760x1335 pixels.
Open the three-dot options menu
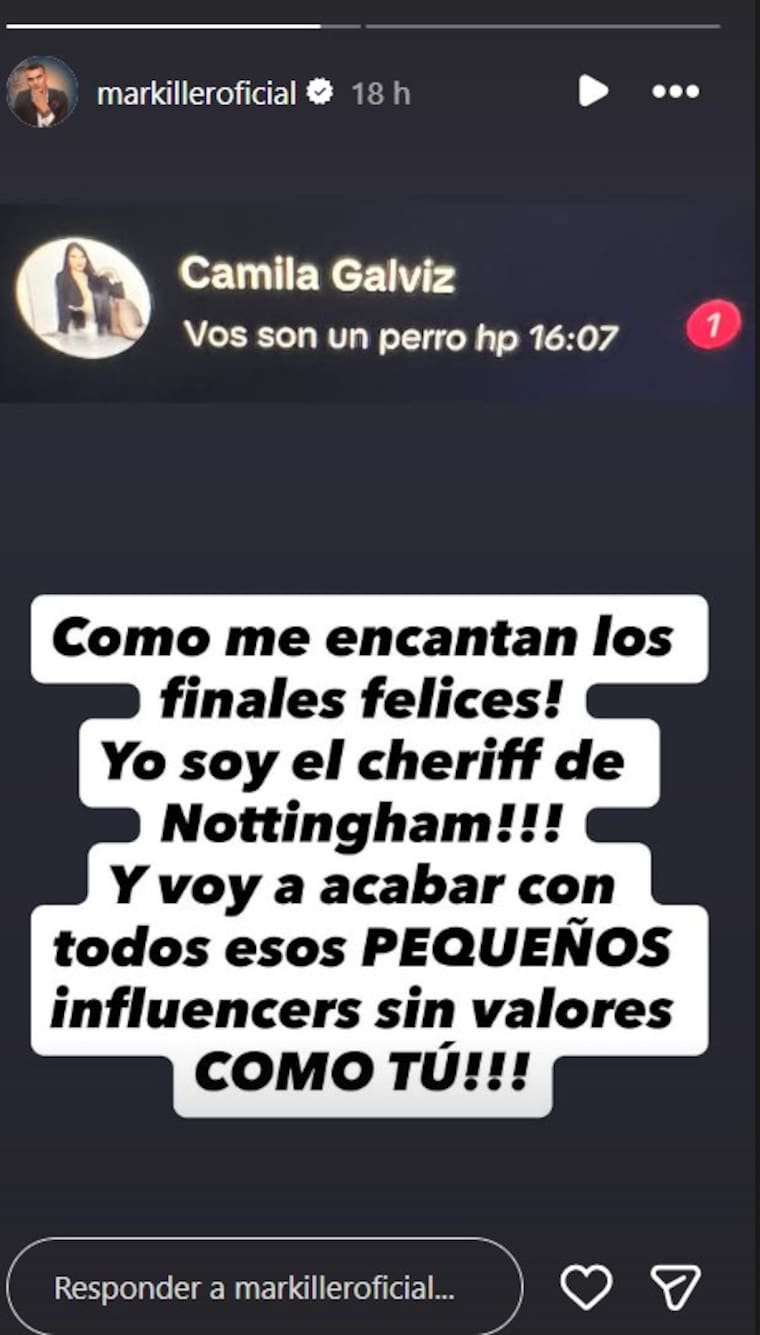[x=675, y=92]
